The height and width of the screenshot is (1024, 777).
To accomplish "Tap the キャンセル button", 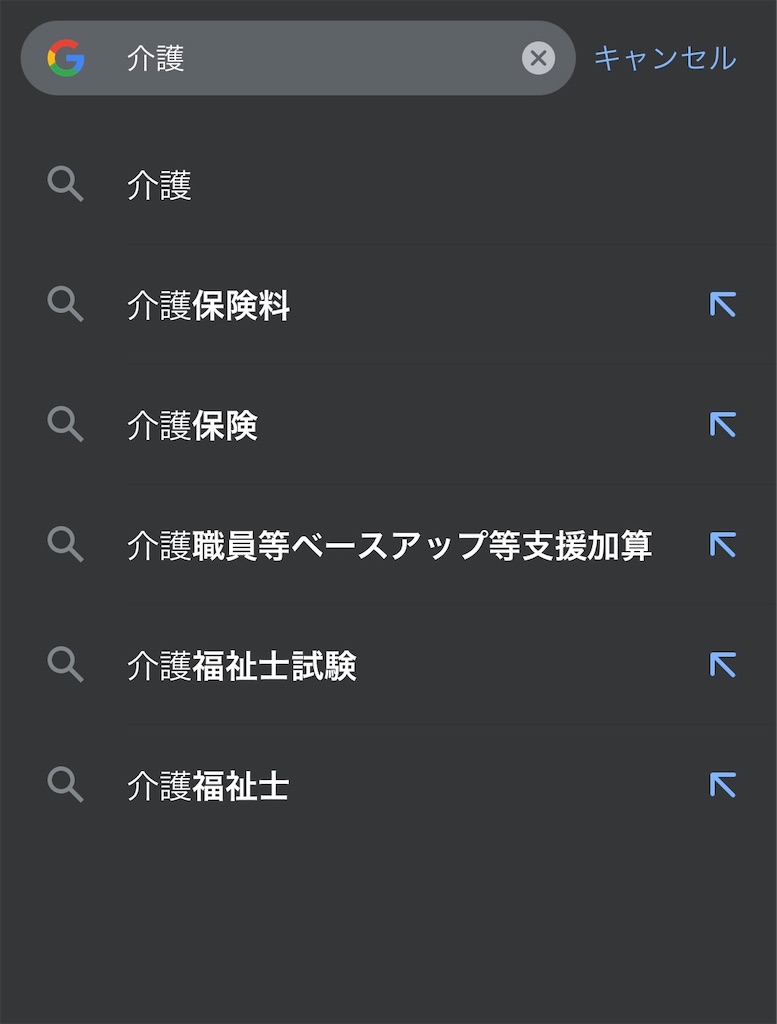I will tap(664, 58).
